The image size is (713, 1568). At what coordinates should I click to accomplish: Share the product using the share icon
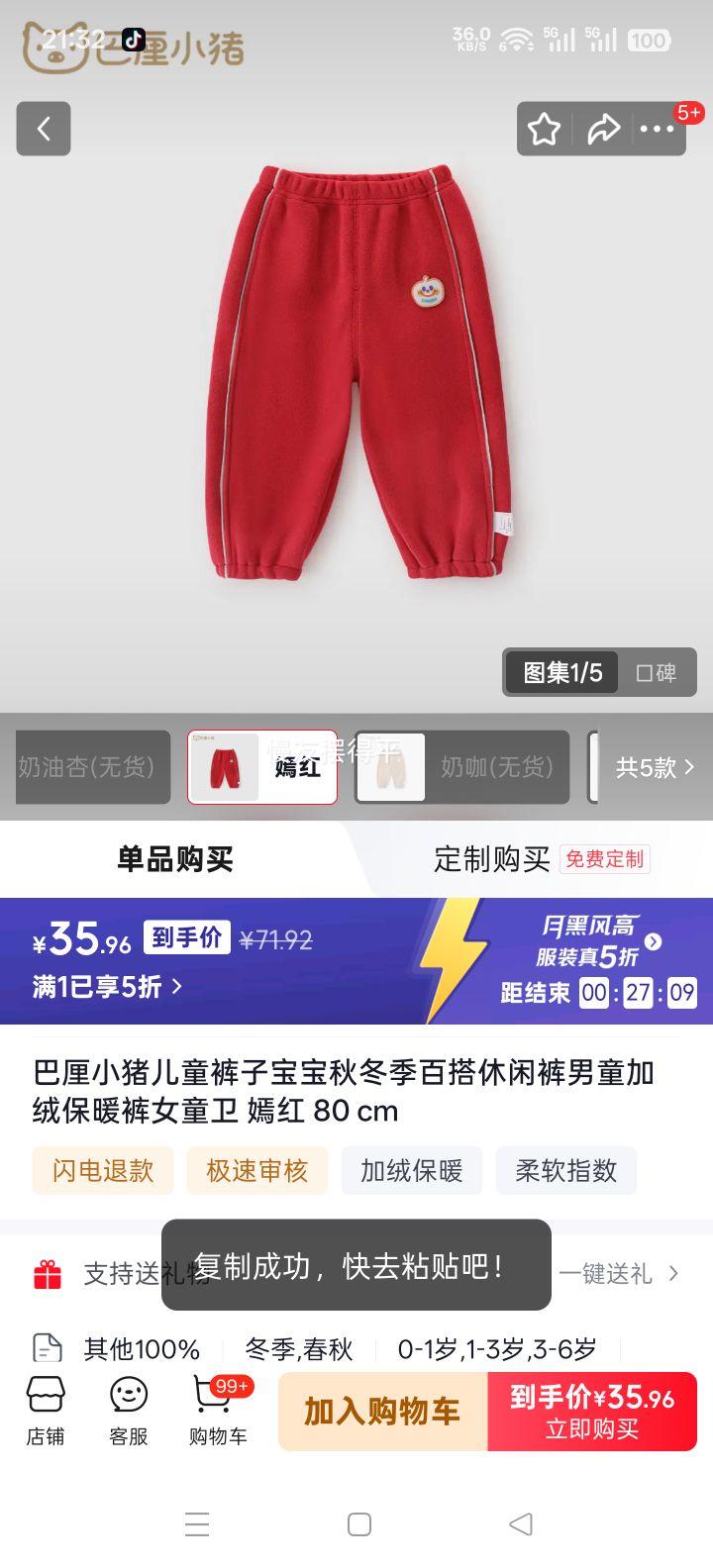pos(604,129)
